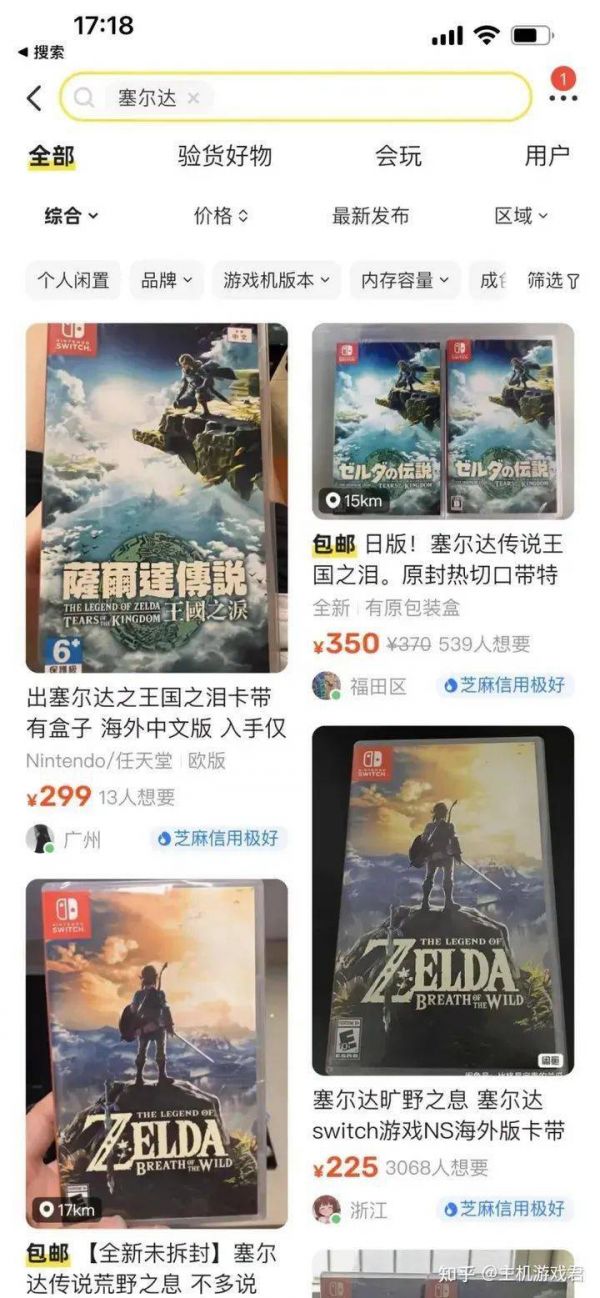Switch to the 验货好物 tab
Screen dimensions: 600x1298
[224, 156]
